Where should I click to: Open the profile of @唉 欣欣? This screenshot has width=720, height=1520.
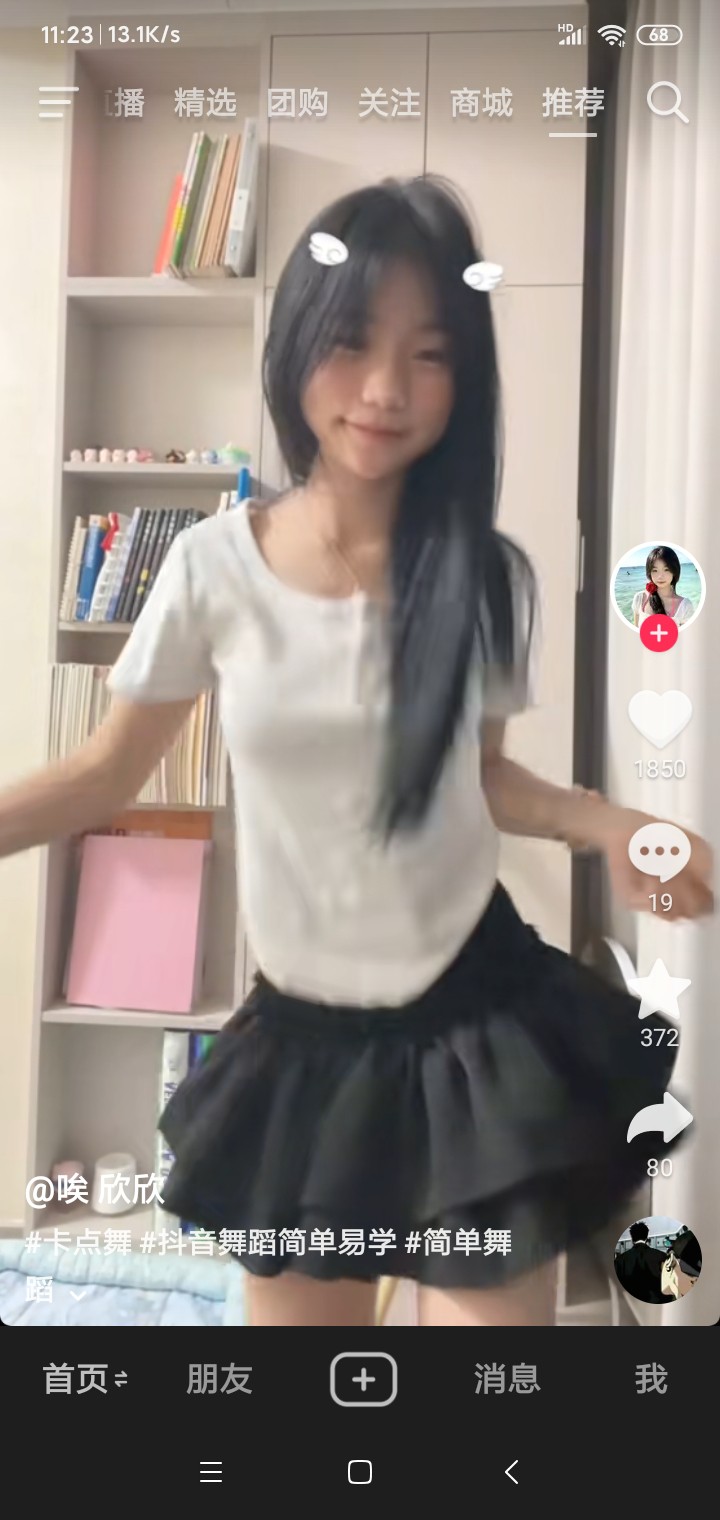click(x=95, y=1191)
